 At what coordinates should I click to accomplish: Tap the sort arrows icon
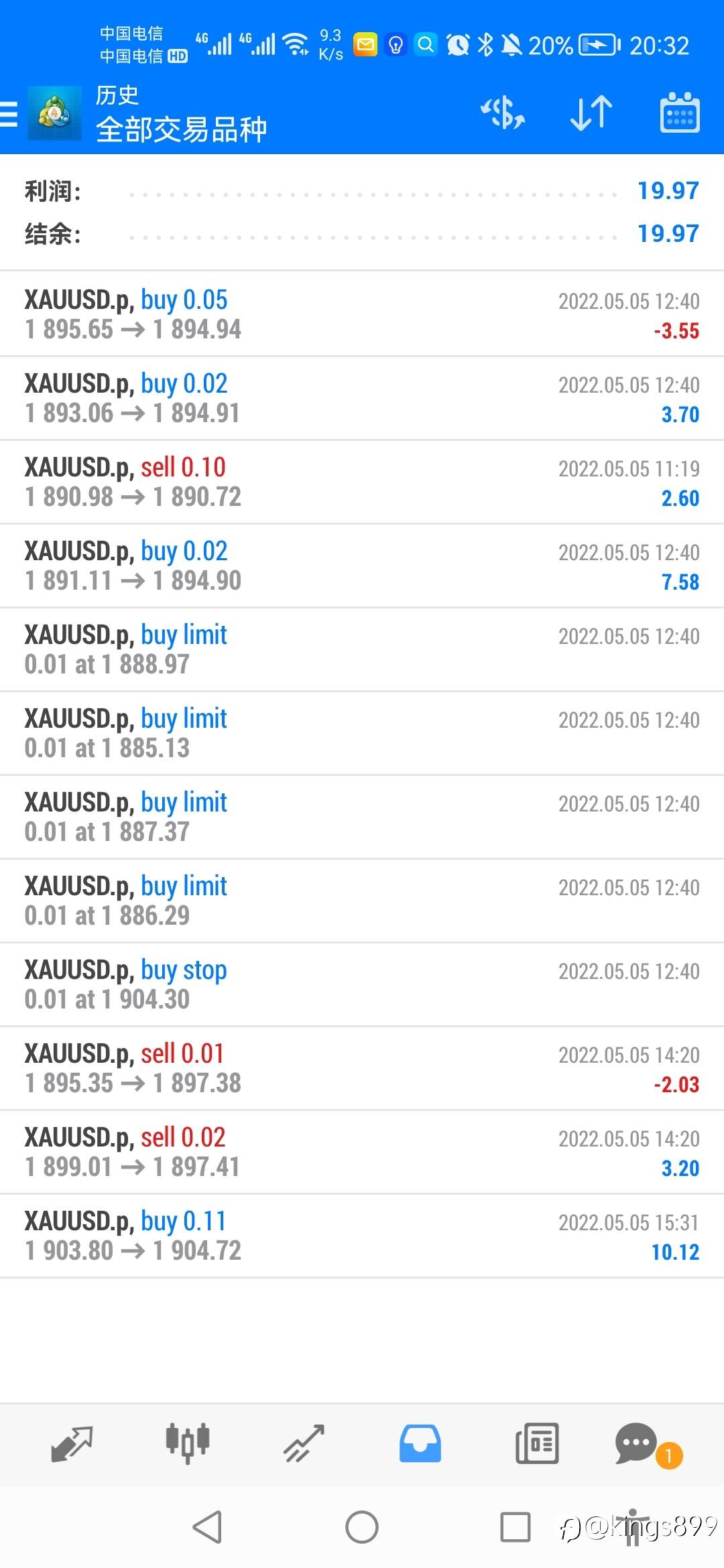[x=591, y=113]
